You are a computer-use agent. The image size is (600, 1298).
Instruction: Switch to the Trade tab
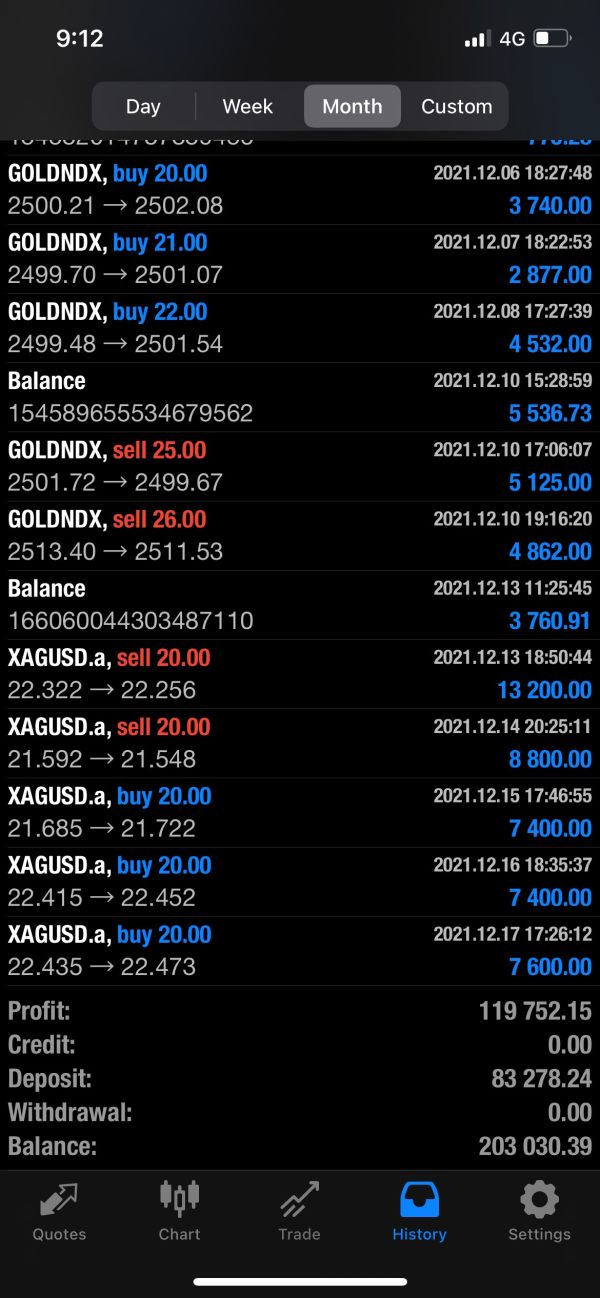tap(299, 1211)
